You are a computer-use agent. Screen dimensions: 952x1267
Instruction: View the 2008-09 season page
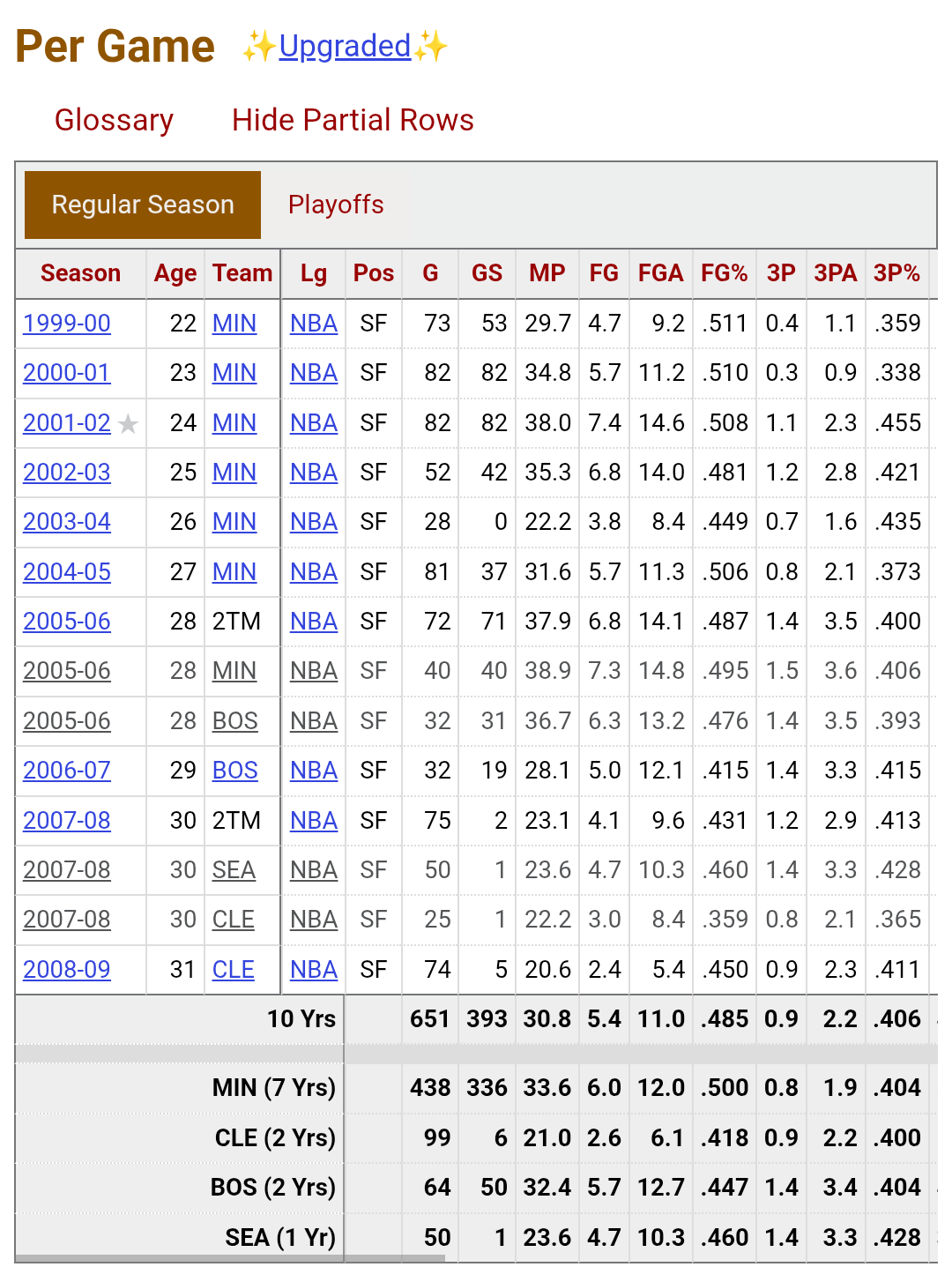point(67,970)
